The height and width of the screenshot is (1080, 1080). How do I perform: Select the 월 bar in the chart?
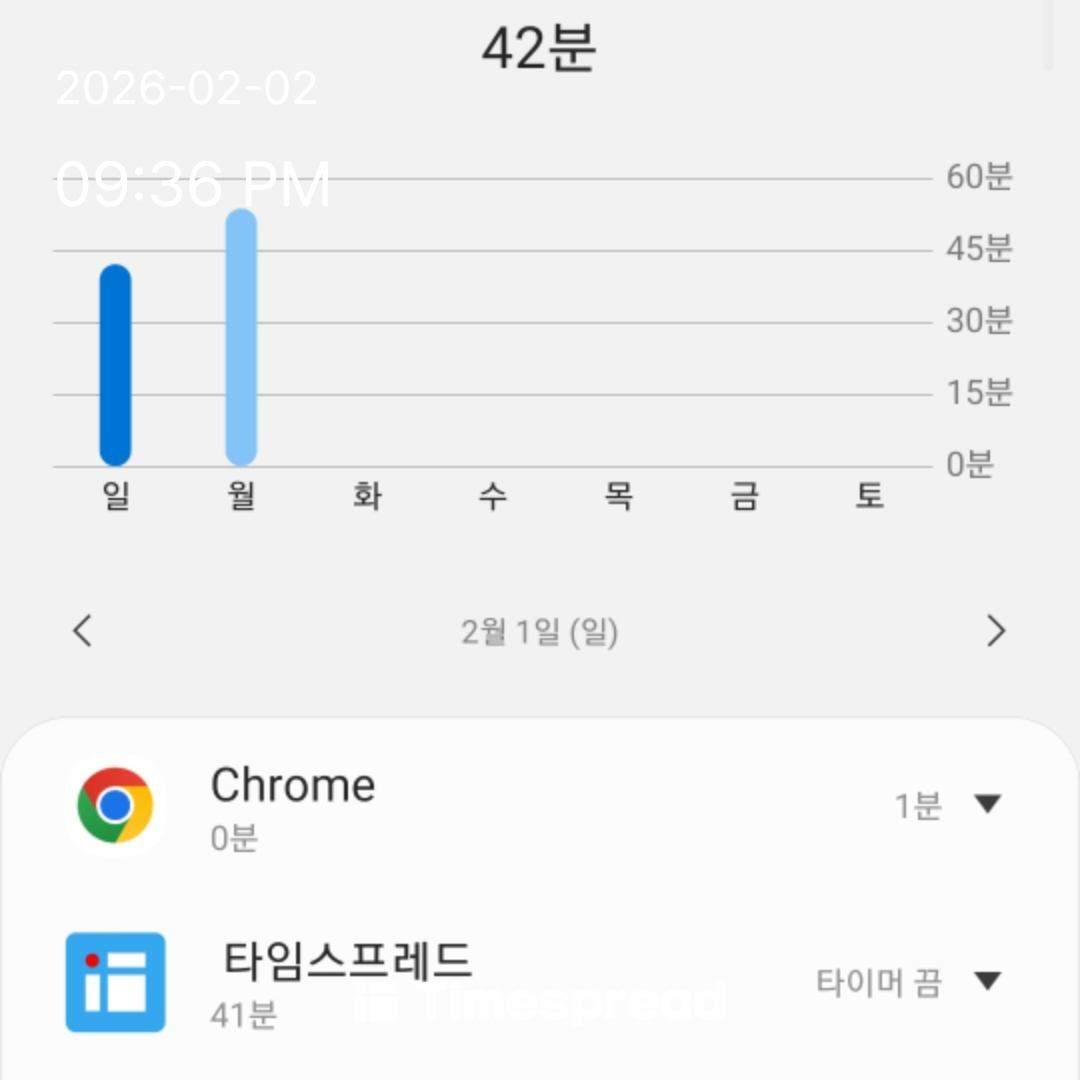tap(241, 337)
